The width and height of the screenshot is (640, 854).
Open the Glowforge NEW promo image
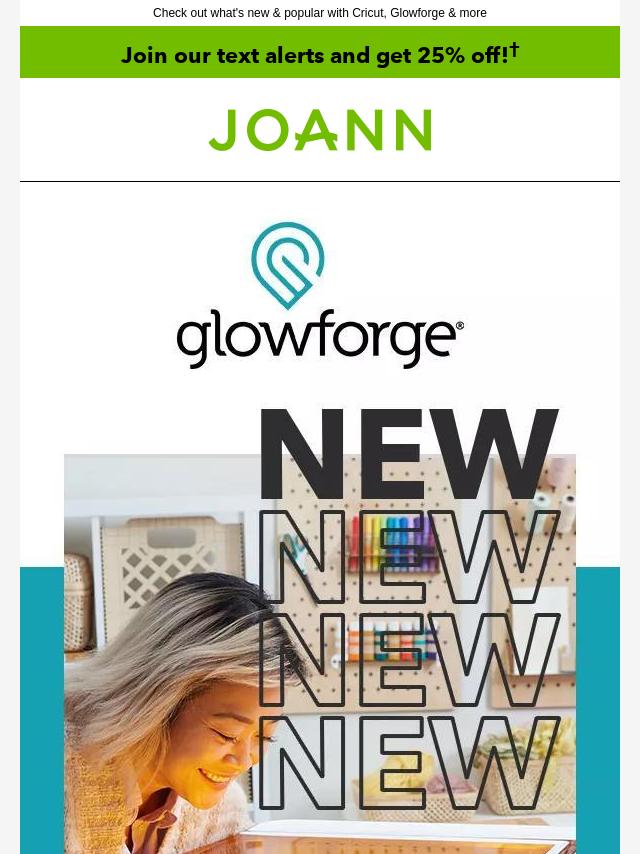pos(320,600)
